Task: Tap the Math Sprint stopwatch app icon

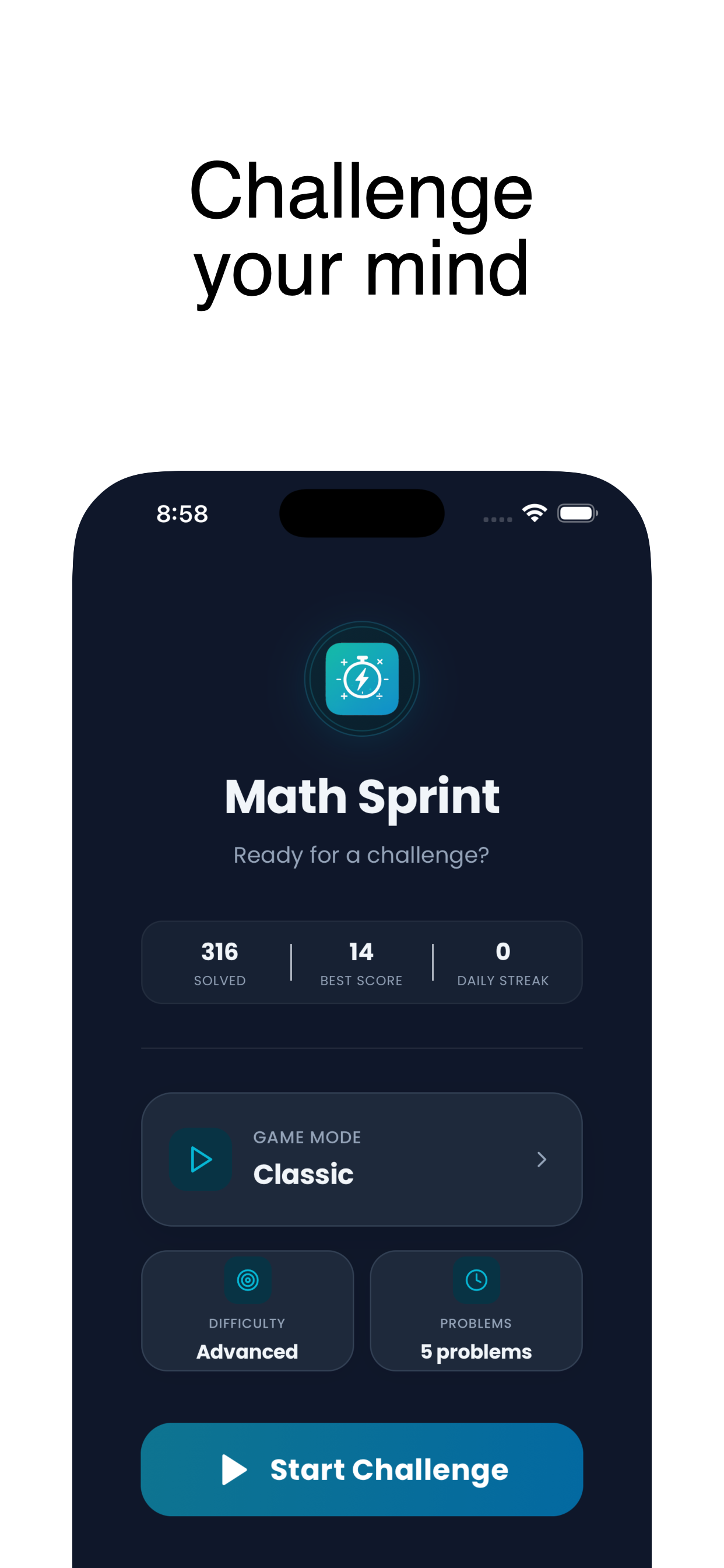Action: tap(361, 677)
